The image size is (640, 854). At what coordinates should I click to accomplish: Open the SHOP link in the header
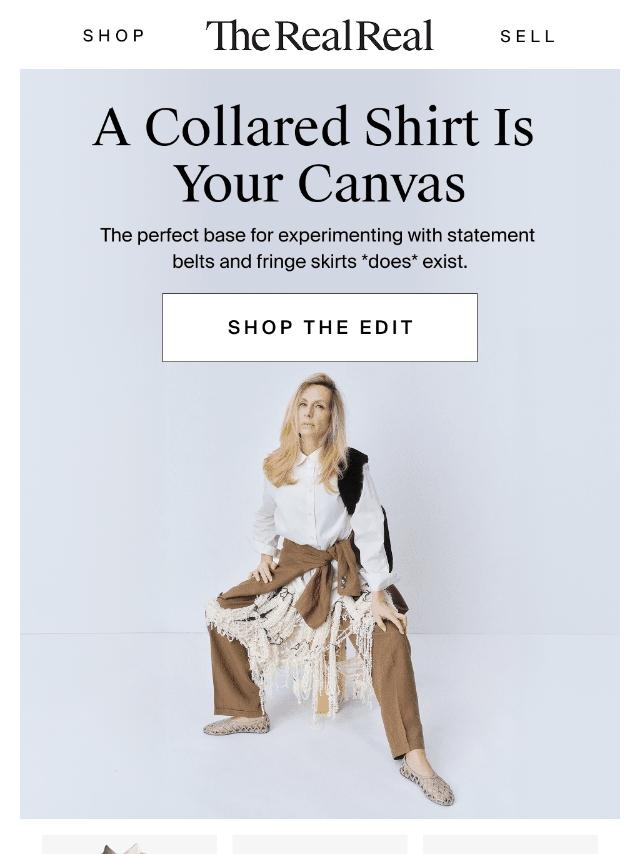pyautogui.click(x=114, y=36)
